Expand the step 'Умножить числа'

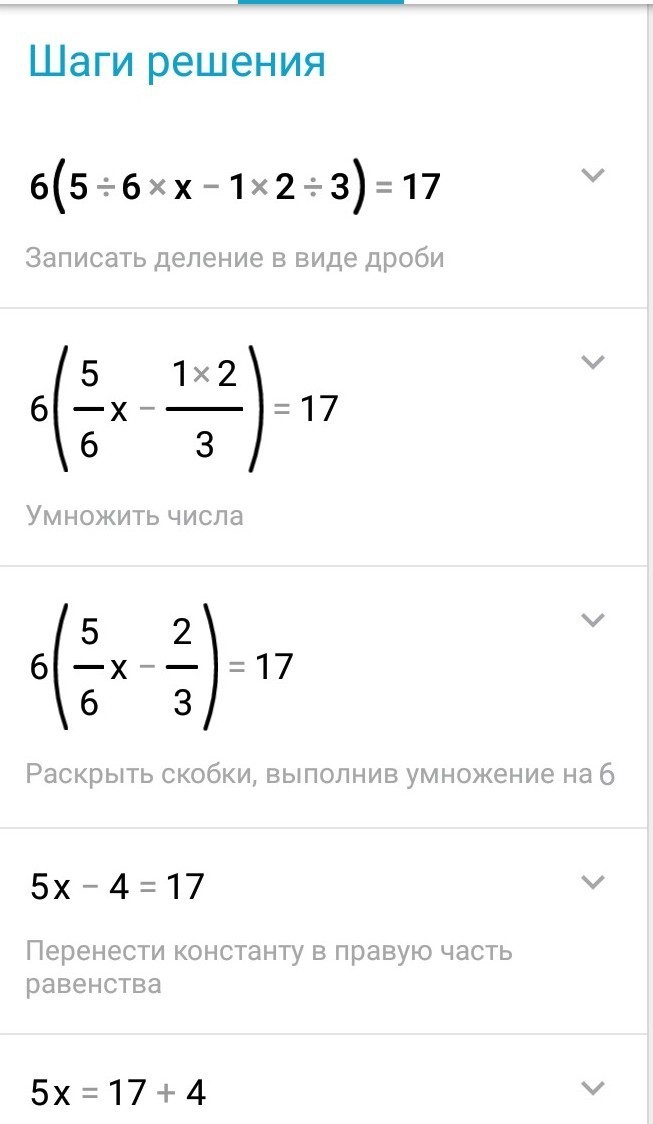coord(593,362)
